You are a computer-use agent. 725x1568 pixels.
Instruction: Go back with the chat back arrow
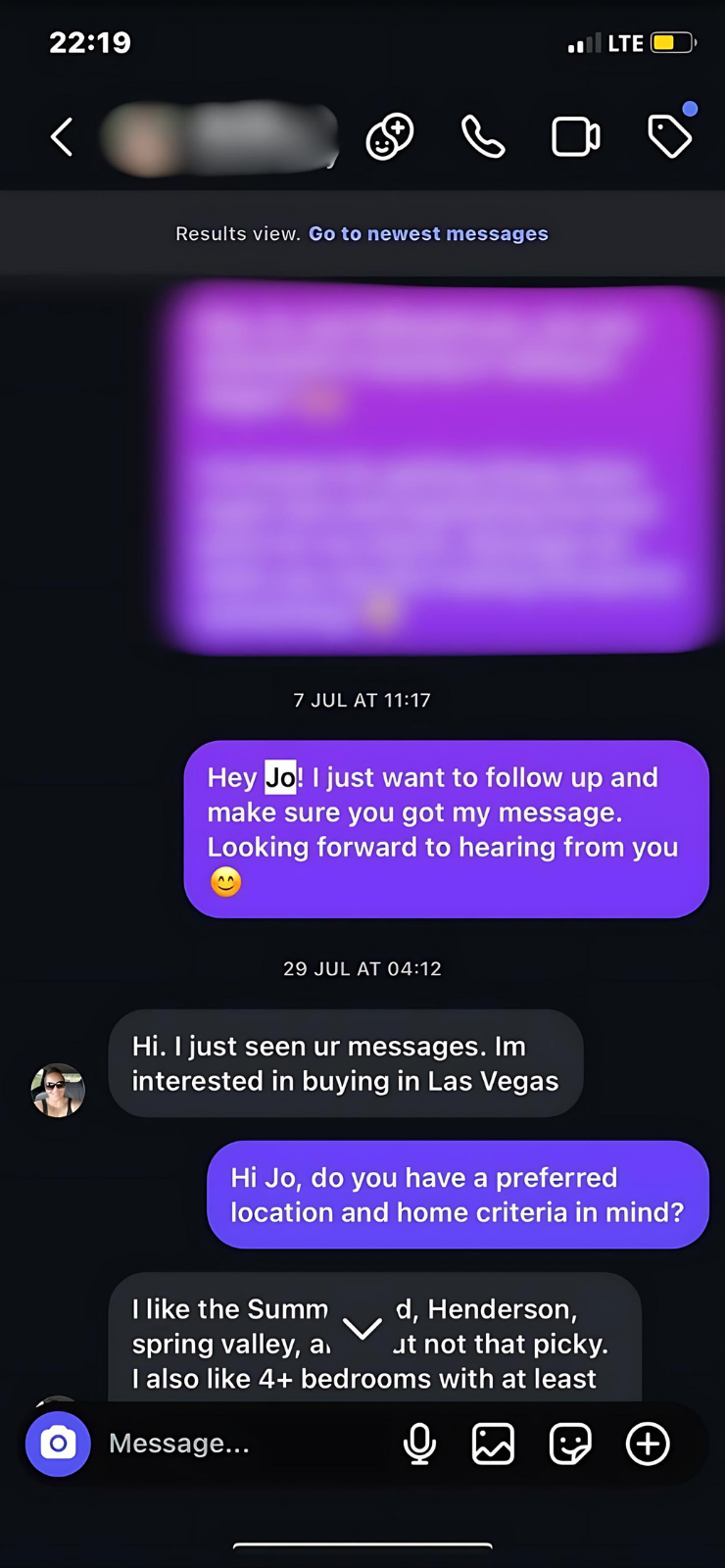coord(62,136)
